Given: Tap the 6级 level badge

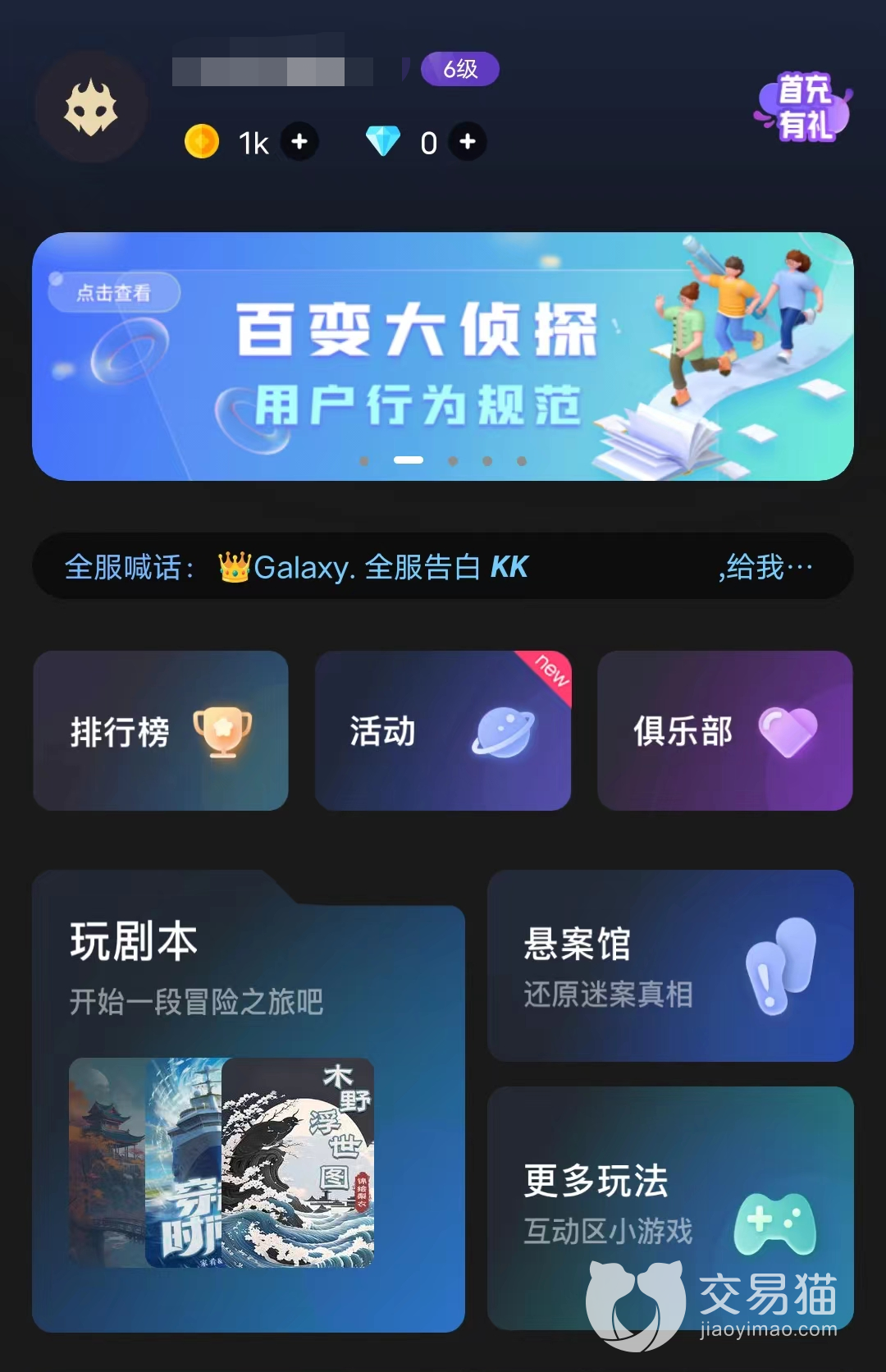Looking at the screenshot, I should coord(460,69).
